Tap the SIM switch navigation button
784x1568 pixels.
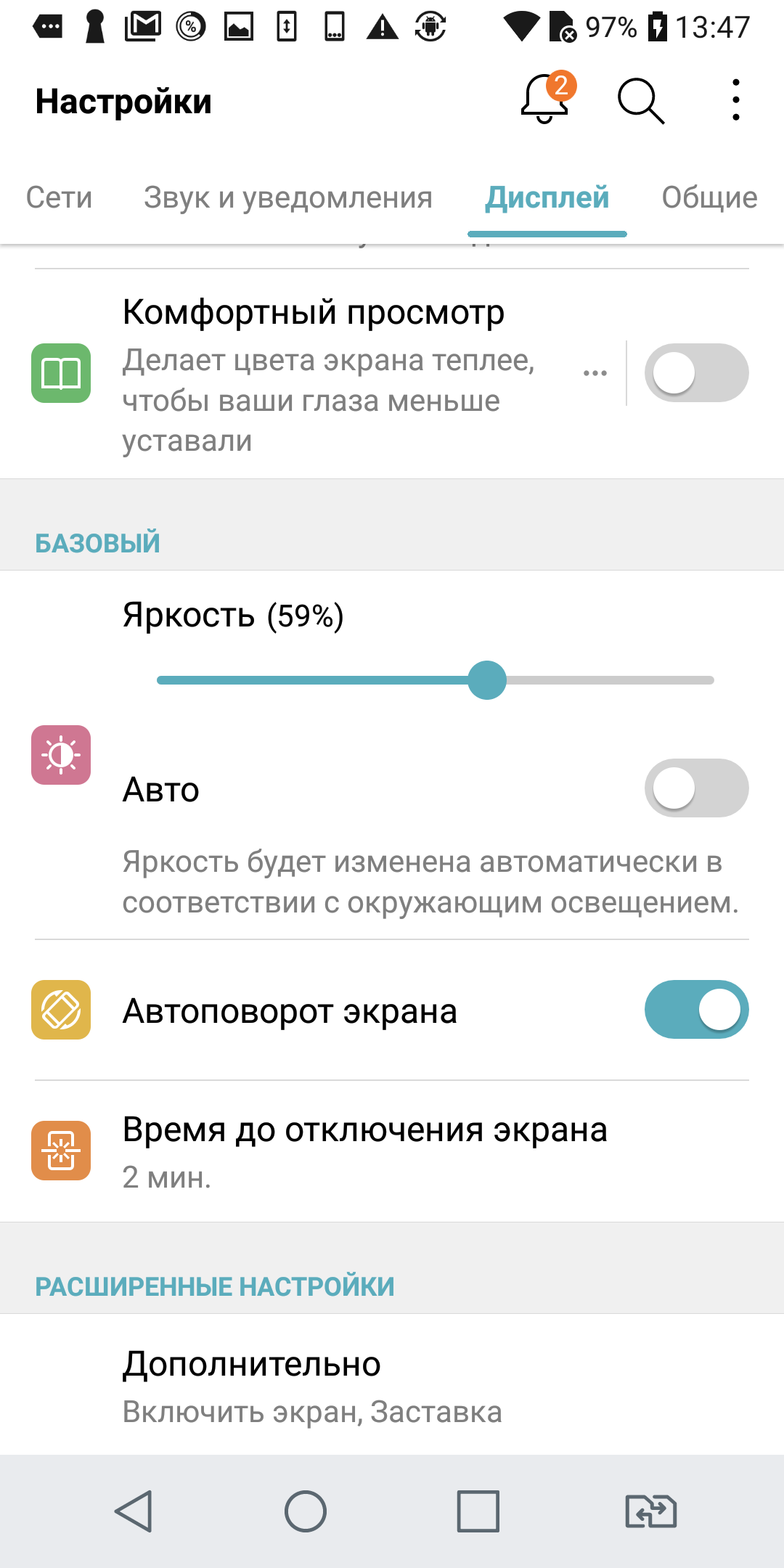point(650,1511)
